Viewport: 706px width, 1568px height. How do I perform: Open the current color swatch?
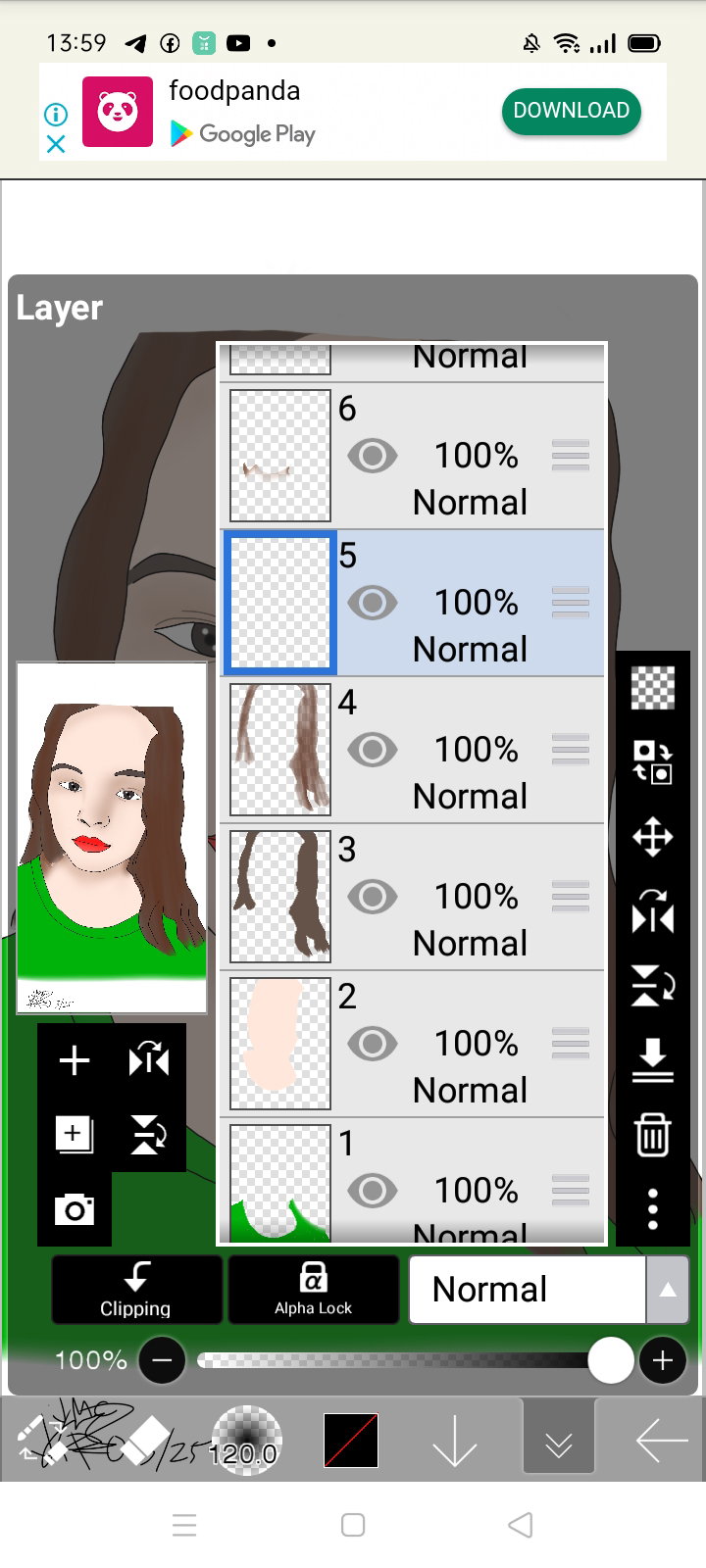tap(351, 1441)
